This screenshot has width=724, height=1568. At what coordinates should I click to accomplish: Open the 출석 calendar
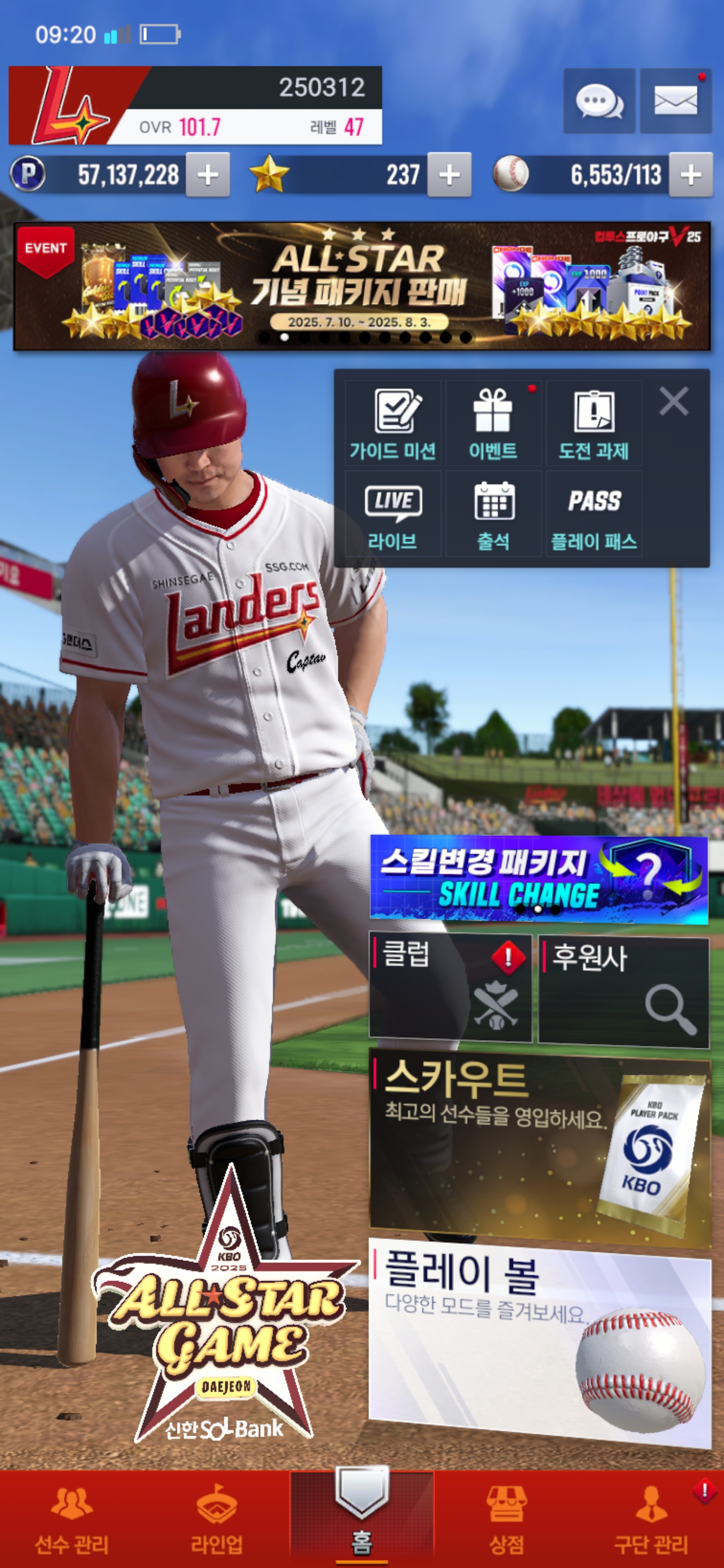pyautogui.click(x=493, y=514)
